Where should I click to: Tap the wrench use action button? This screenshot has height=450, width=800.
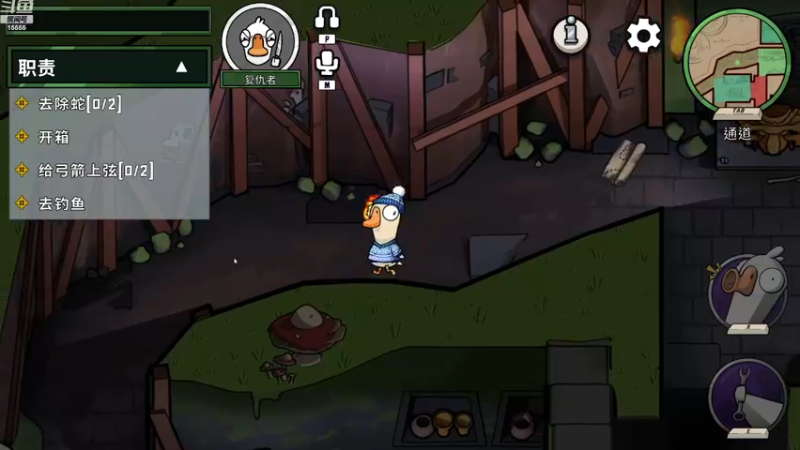(748, 397)
